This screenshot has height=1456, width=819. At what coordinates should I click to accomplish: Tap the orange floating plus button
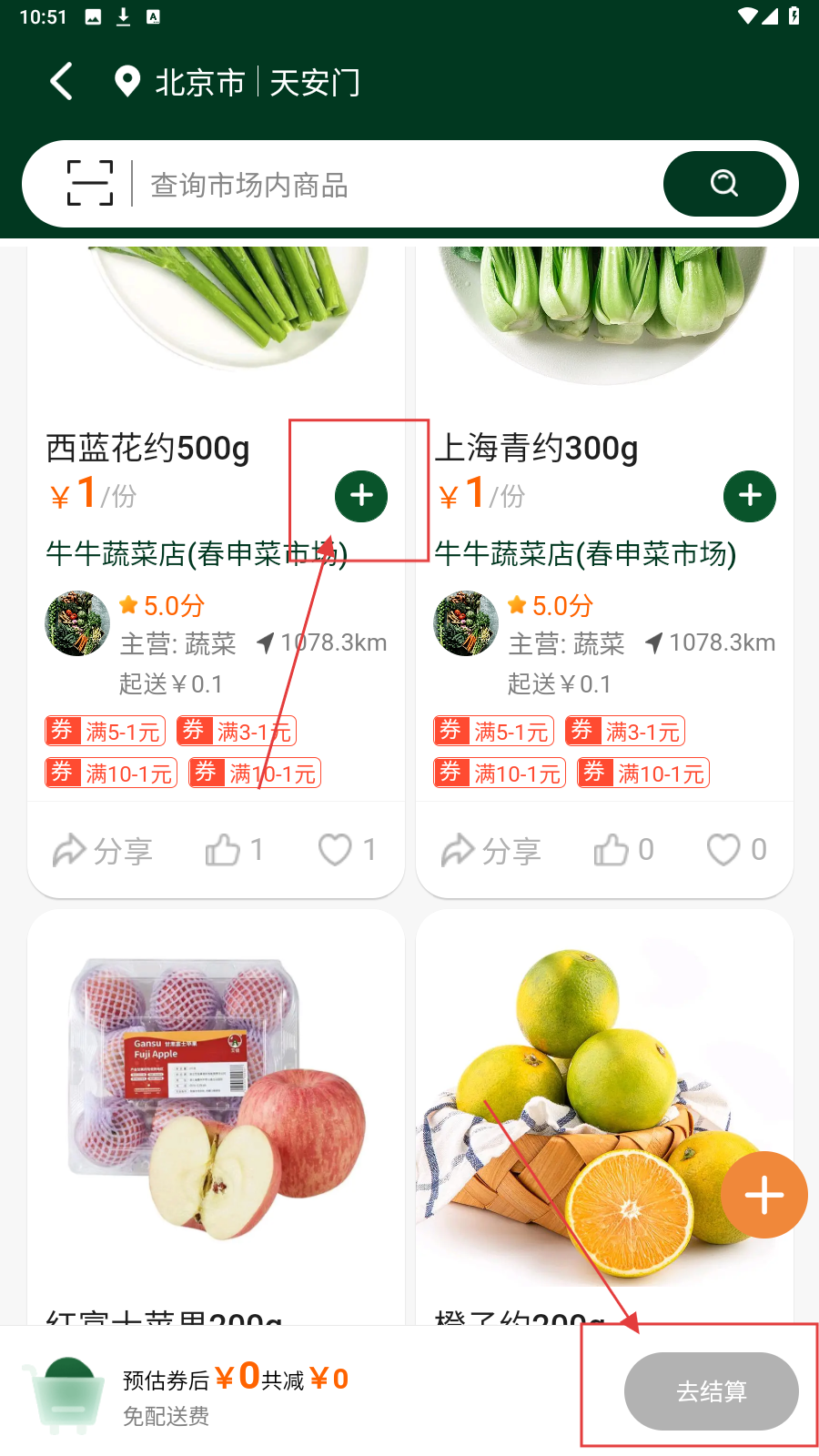pyautogui.click(x=763, y=1195)
